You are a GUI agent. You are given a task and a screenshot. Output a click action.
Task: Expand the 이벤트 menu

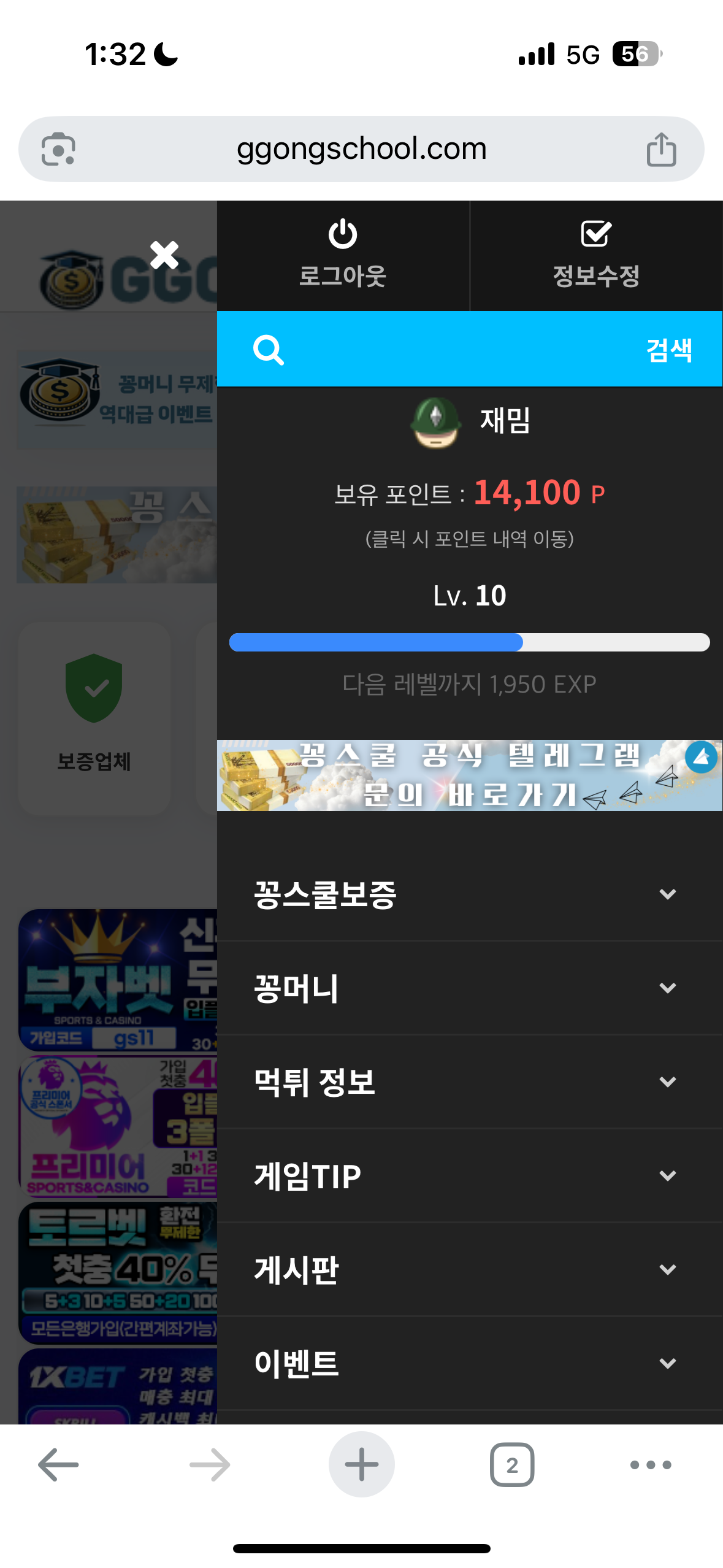point(469,1363)
